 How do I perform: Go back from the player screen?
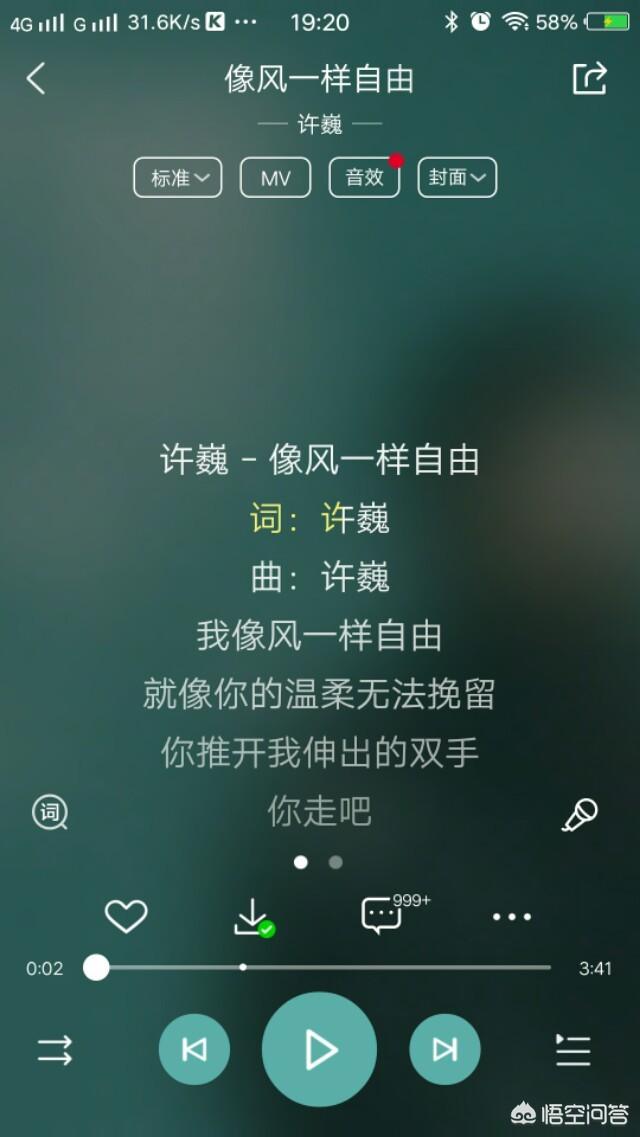click(x=36, y=79)
